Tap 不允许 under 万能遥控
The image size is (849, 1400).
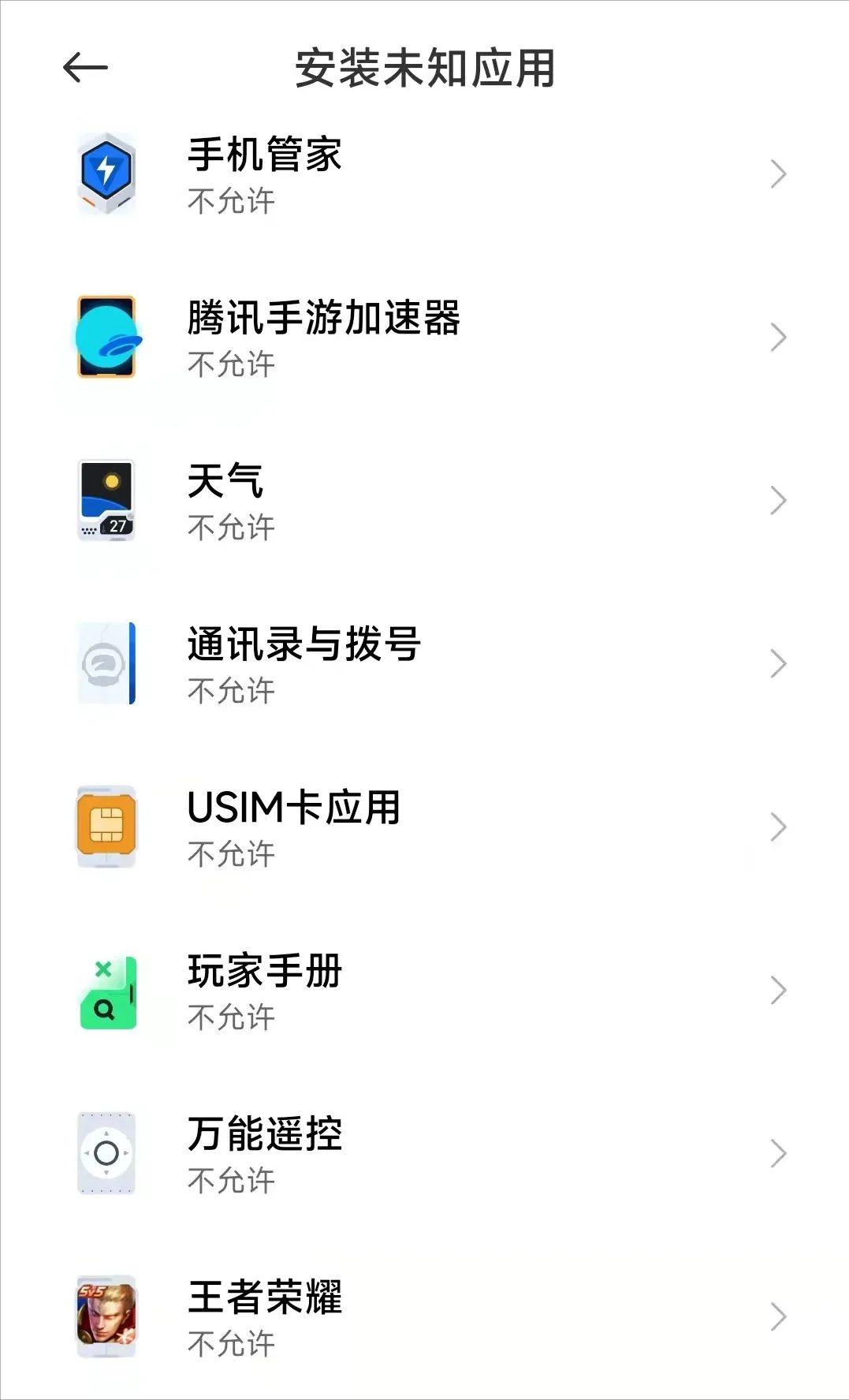[231, 1182]
